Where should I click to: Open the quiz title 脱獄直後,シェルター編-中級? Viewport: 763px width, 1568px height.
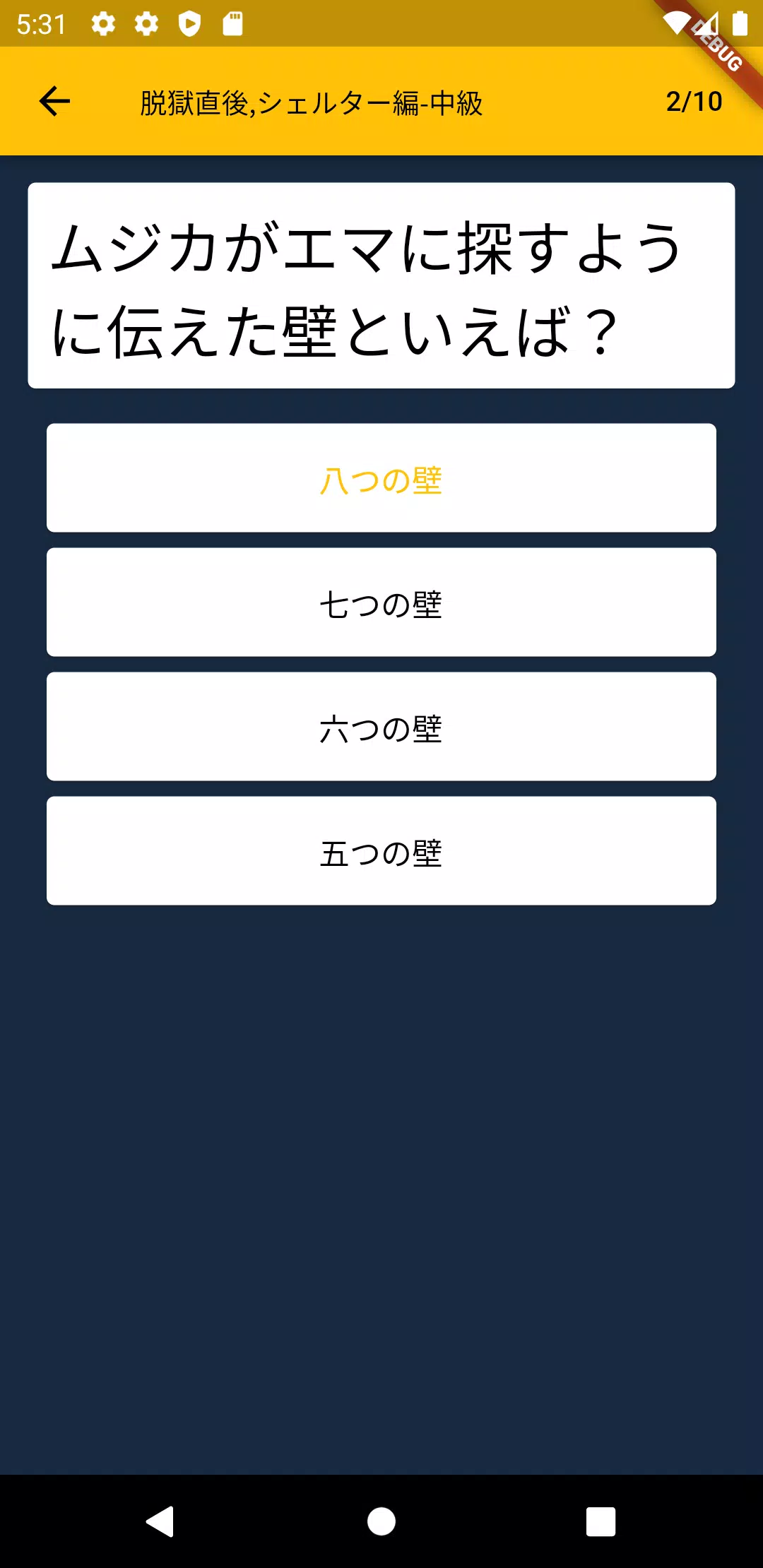[311, 102]
